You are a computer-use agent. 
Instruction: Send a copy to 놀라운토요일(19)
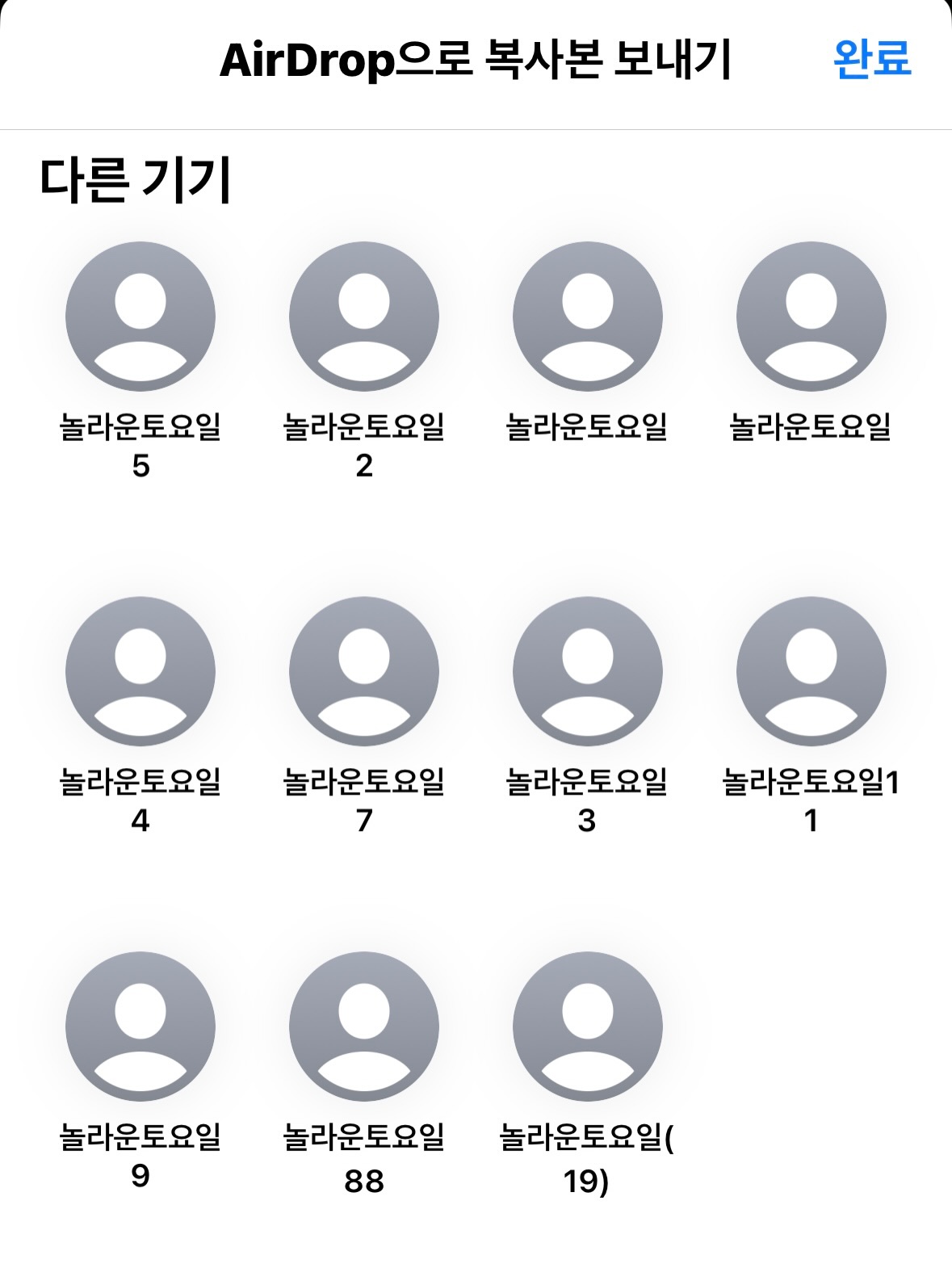[587, 1026]
